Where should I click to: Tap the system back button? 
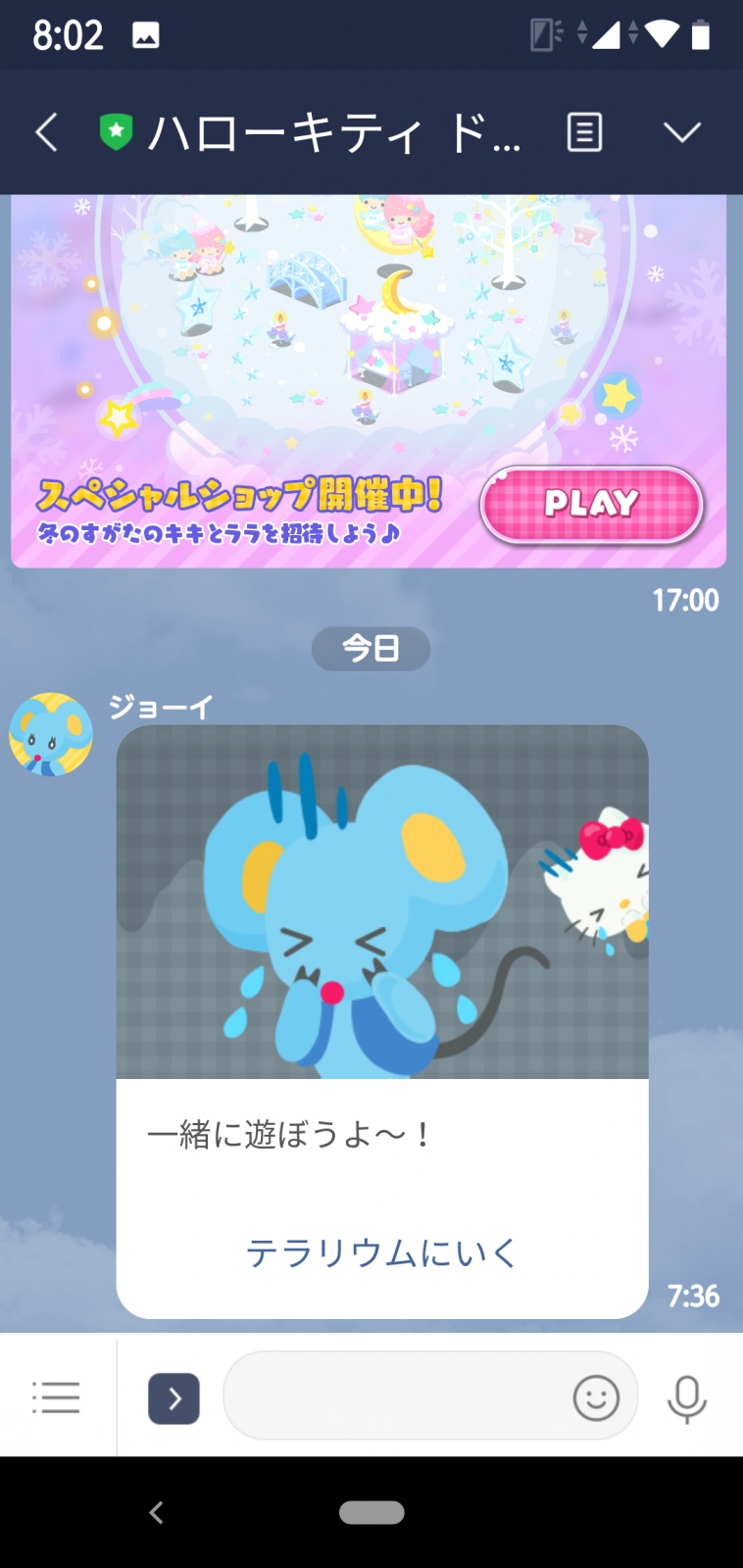[x=156, y=1512]
